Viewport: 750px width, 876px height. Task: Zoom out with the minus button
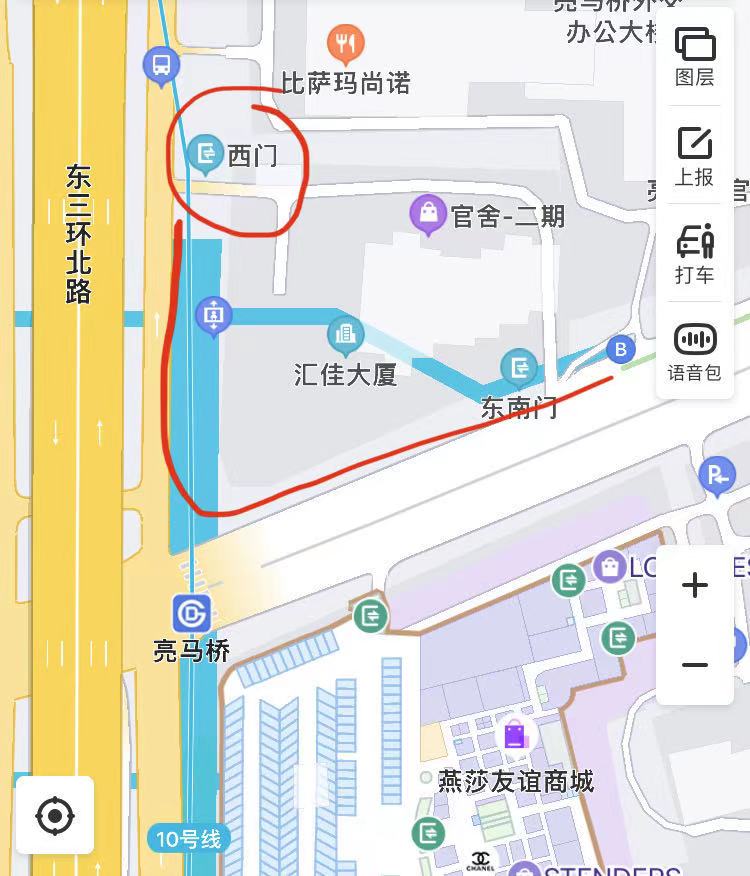click(x=695, y=665)
